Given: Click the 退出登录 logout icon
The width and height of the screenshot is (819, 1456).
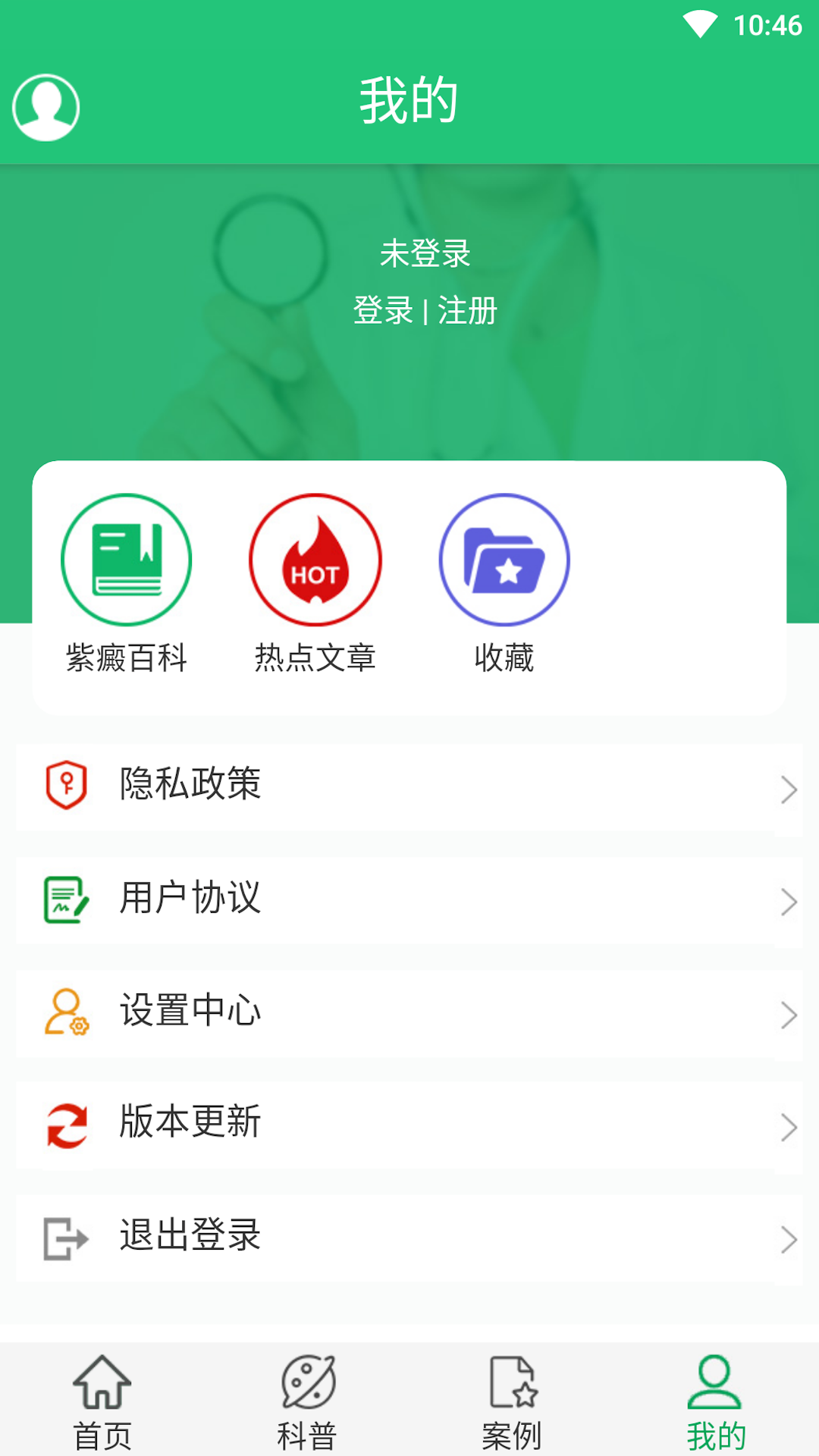Looking at the screenshot, I should pos(64,1238).
